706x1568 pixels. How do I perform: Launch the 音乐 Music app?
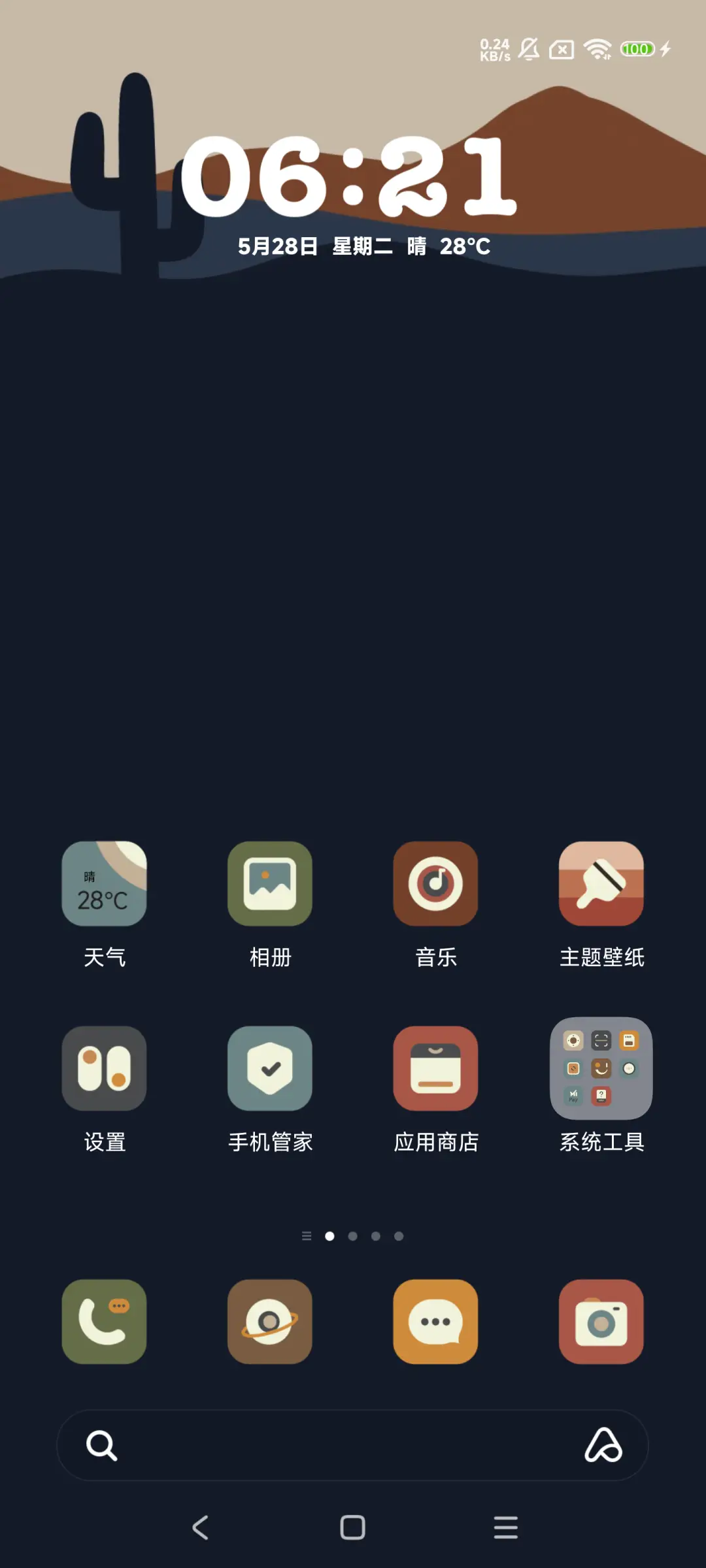[x=435, y=883]
